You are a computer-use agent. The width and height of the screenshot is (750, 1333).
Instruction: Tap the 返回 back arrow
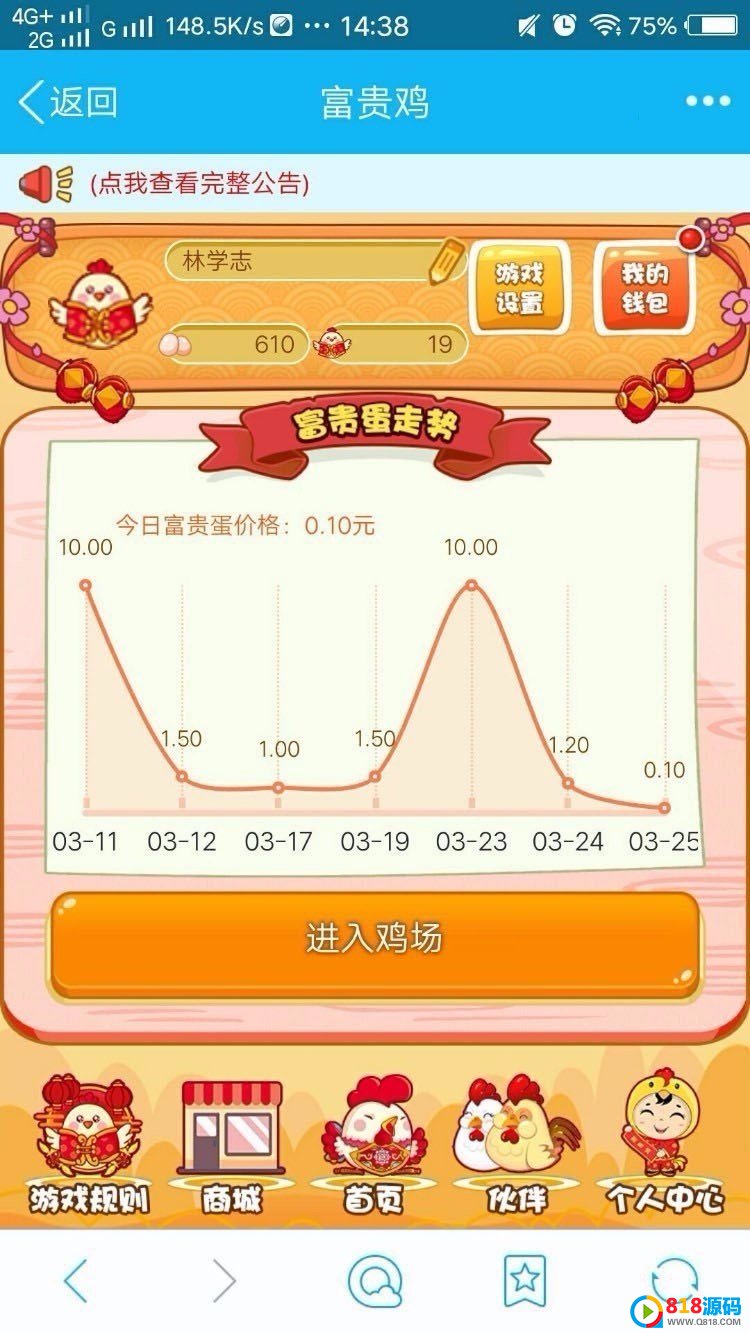(x=68, y=102)
